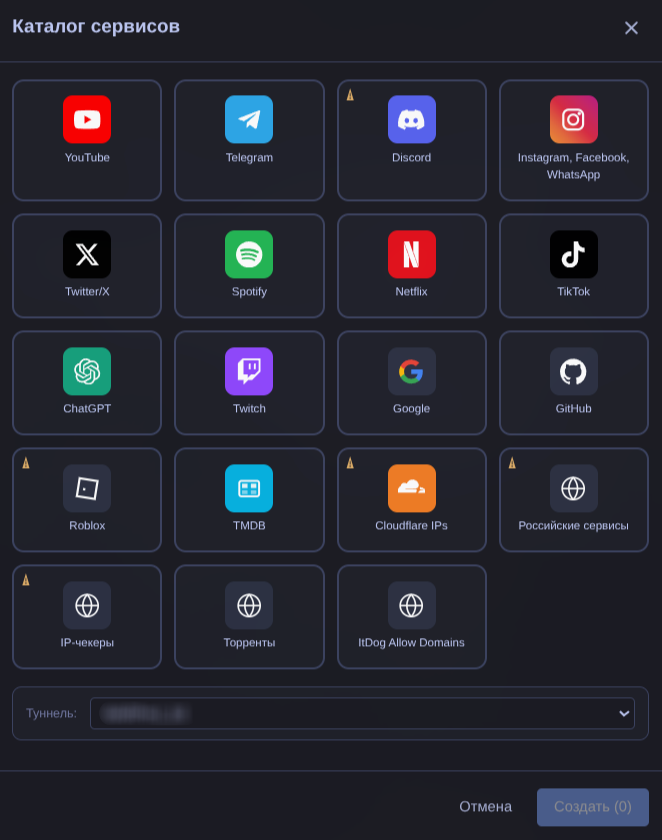Select the YouTube service card
The width and height of the screenshot is (662, 840).
[x=87, y=140]
